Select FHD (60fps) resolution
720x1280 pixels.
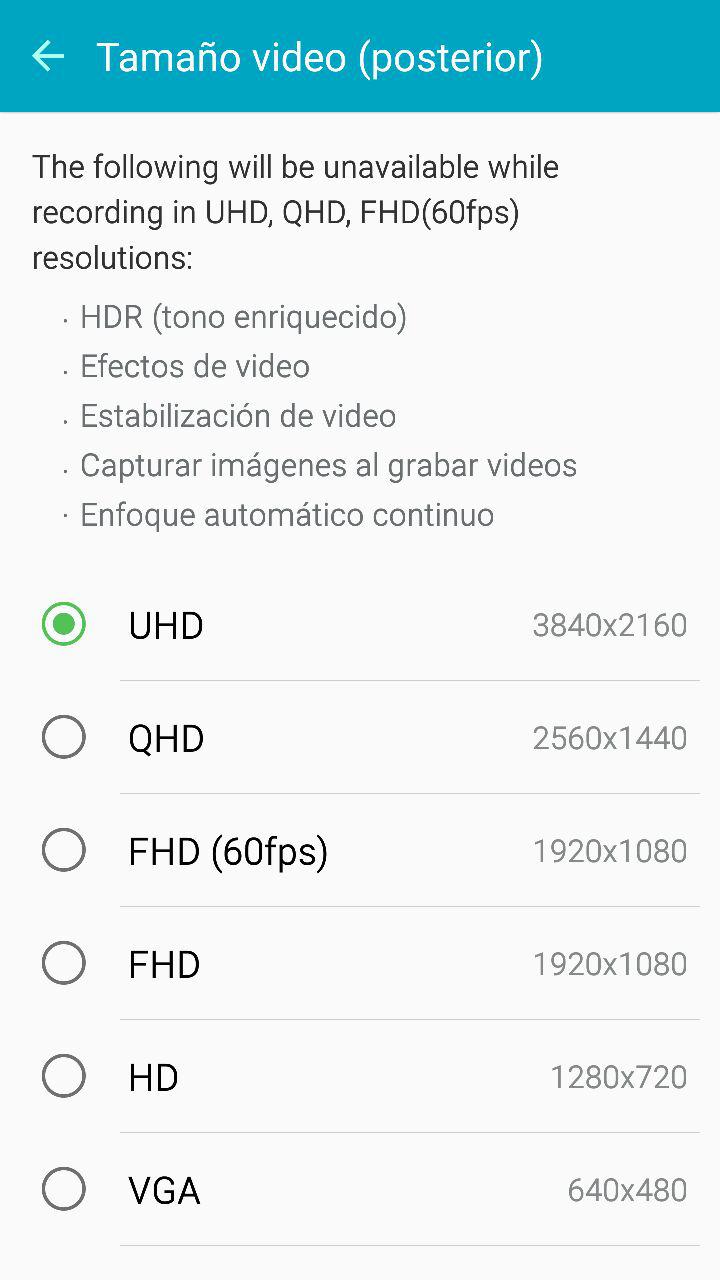(x=360, y=851)
